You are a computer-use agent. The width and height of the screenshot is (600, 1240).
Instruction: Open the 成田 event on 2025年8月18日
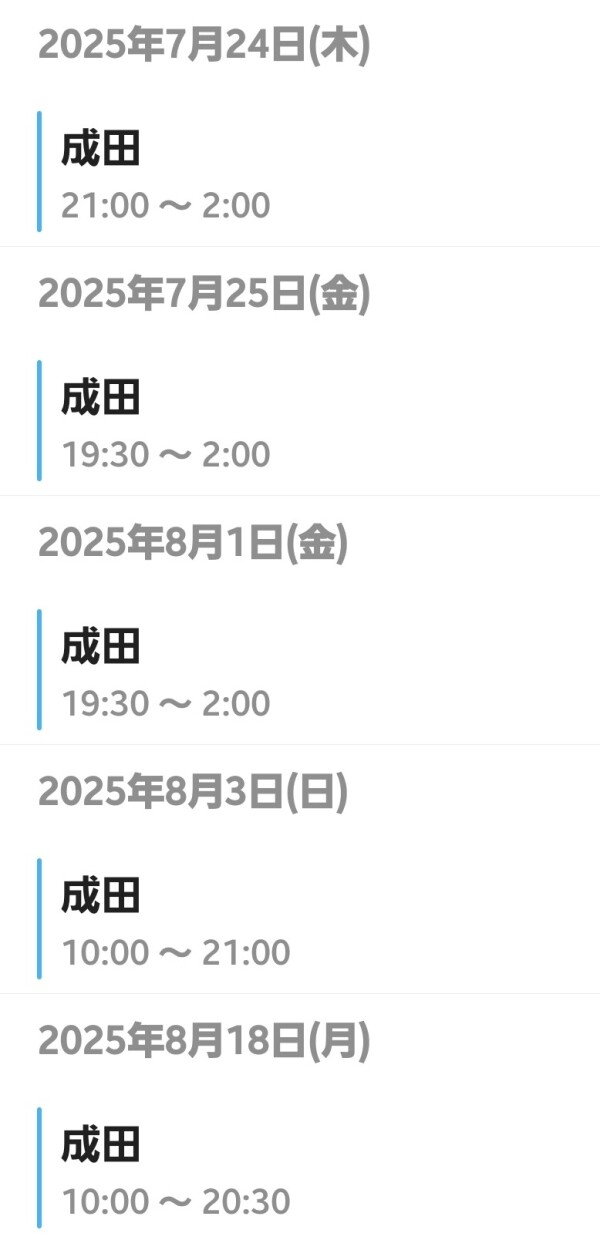tap(300, 1166)
